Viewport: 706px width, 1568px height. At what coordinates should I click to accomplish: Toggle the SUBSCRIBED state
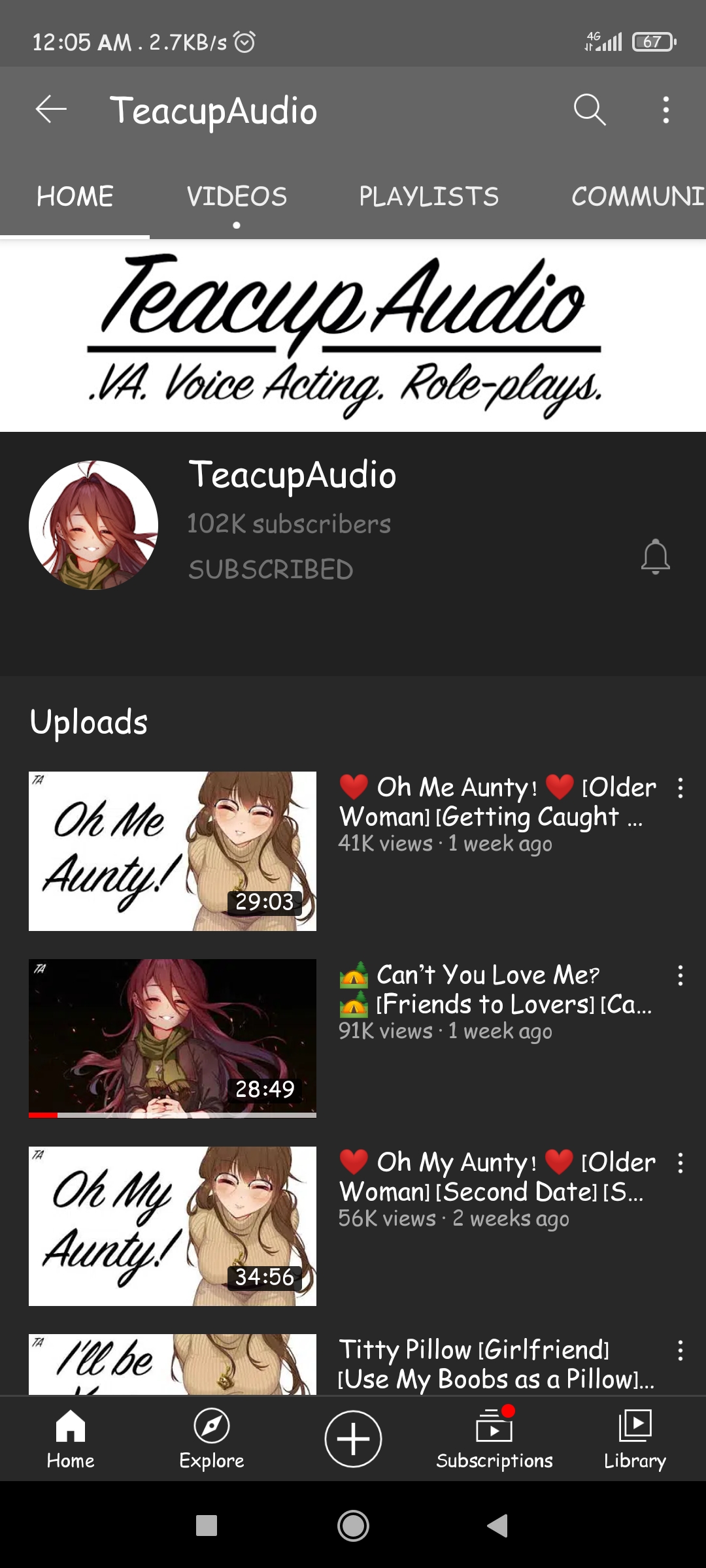[270, 569]
